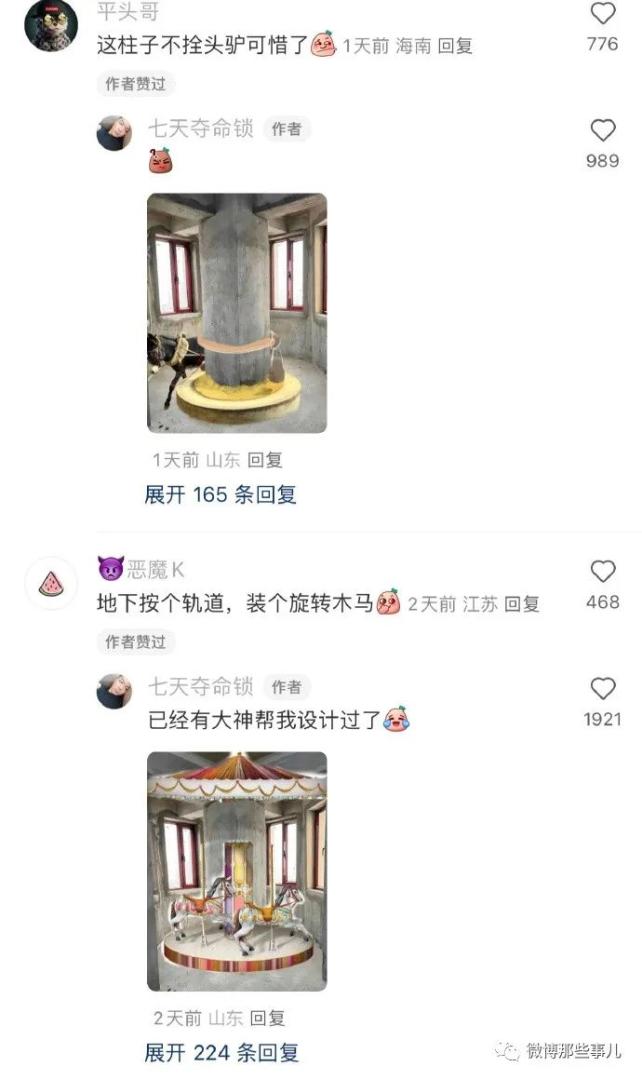Reply to 平头哥's comment
This screenshot has width=642, height=1080.
tap(456, 46)
